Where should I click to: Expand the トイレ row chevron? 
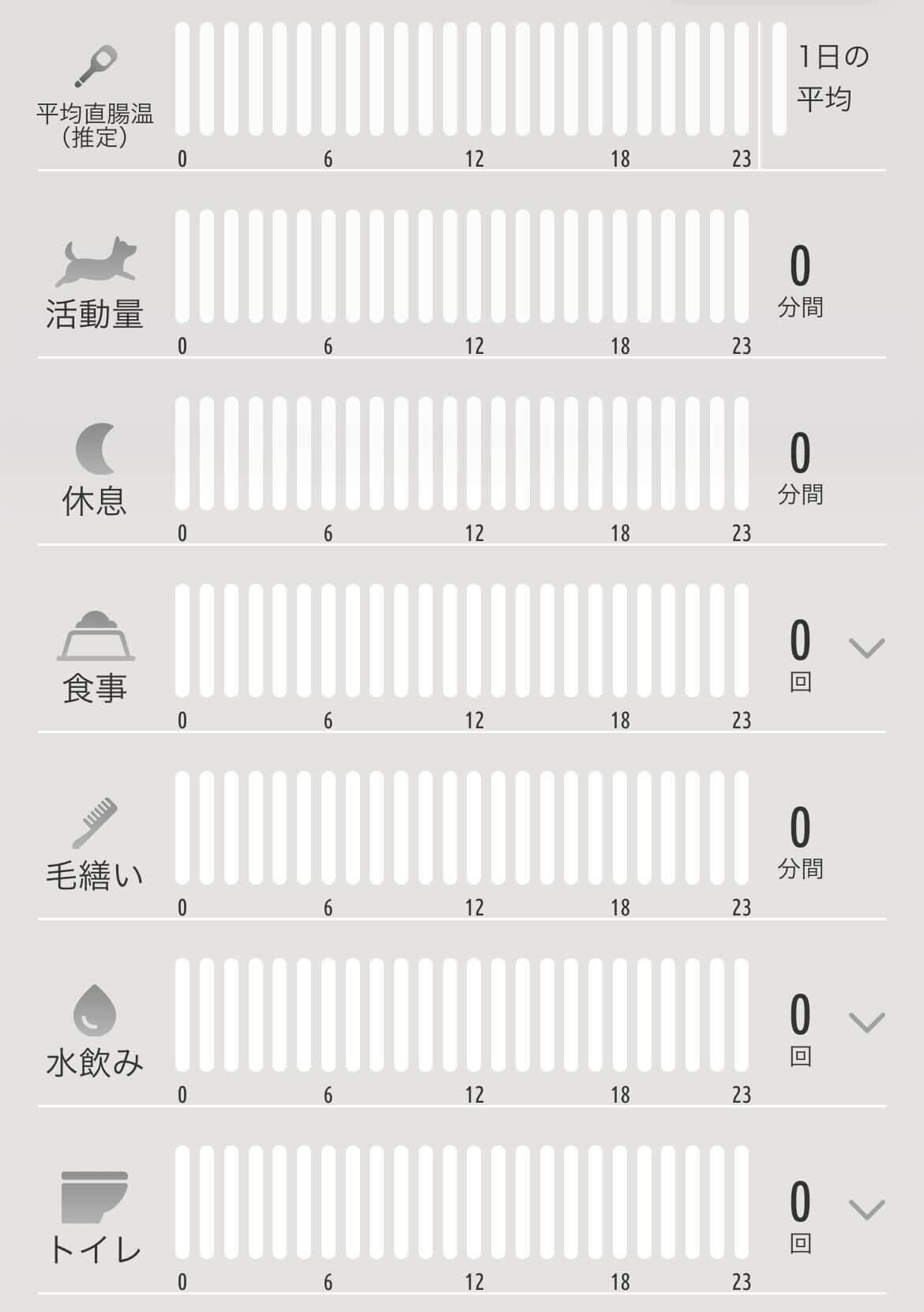pyautogui.click(x=866, y=1210)
